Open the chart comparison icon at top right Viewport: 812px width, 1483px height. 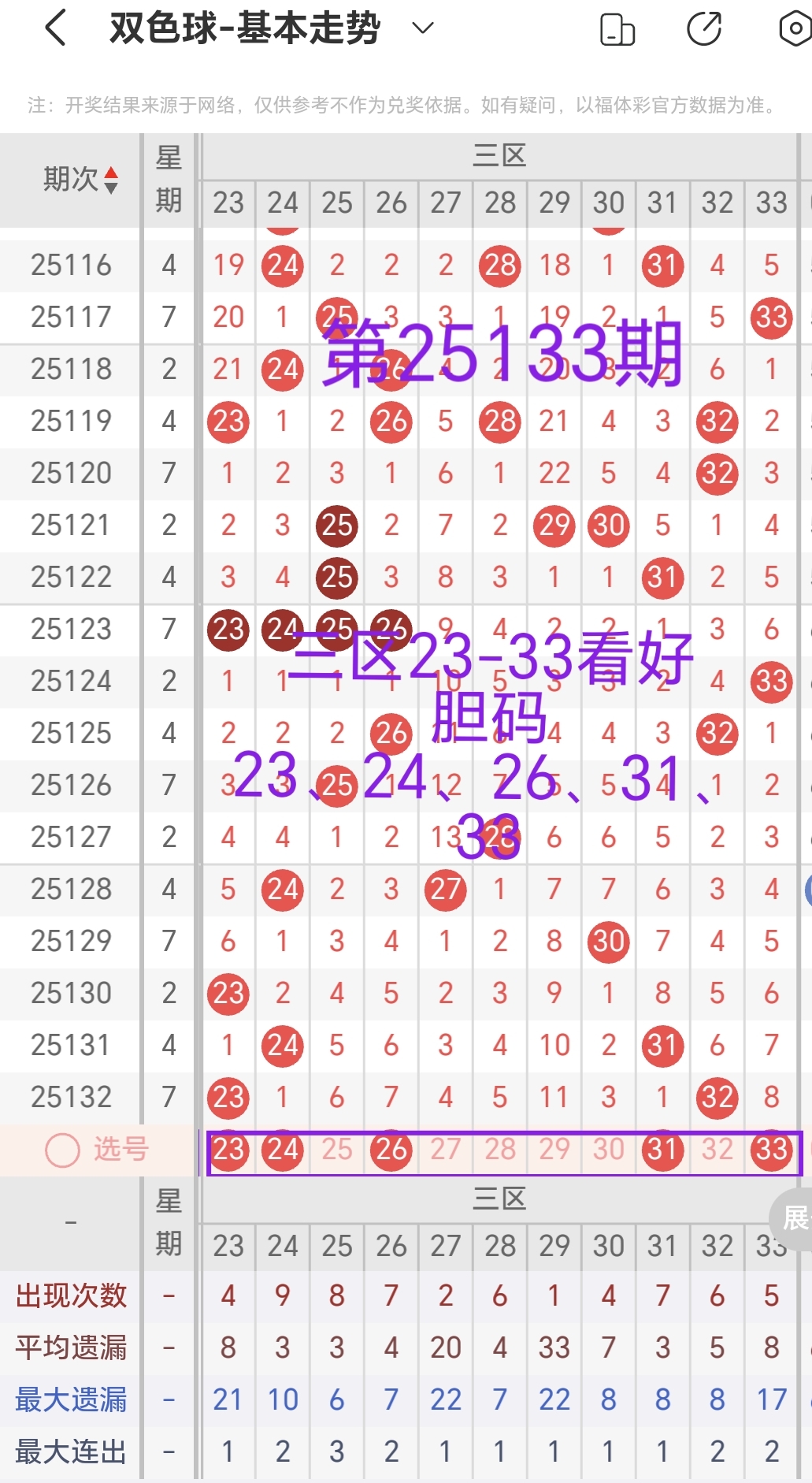point(617,28)
